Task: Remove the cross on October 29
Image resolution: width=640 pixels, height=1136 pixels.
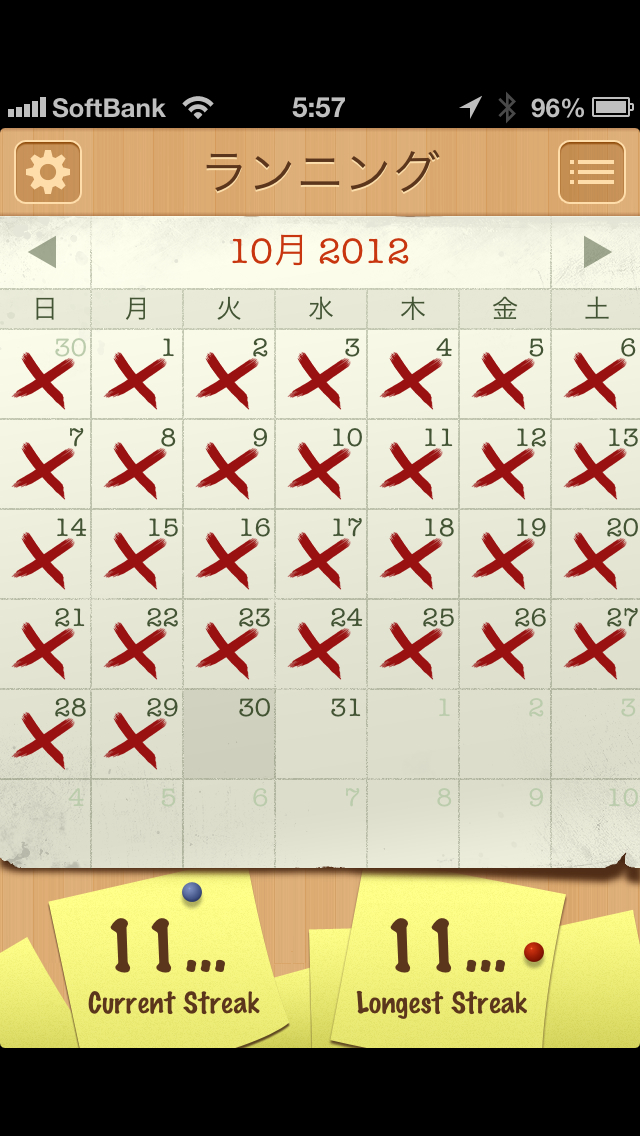Action: point(137,734)
